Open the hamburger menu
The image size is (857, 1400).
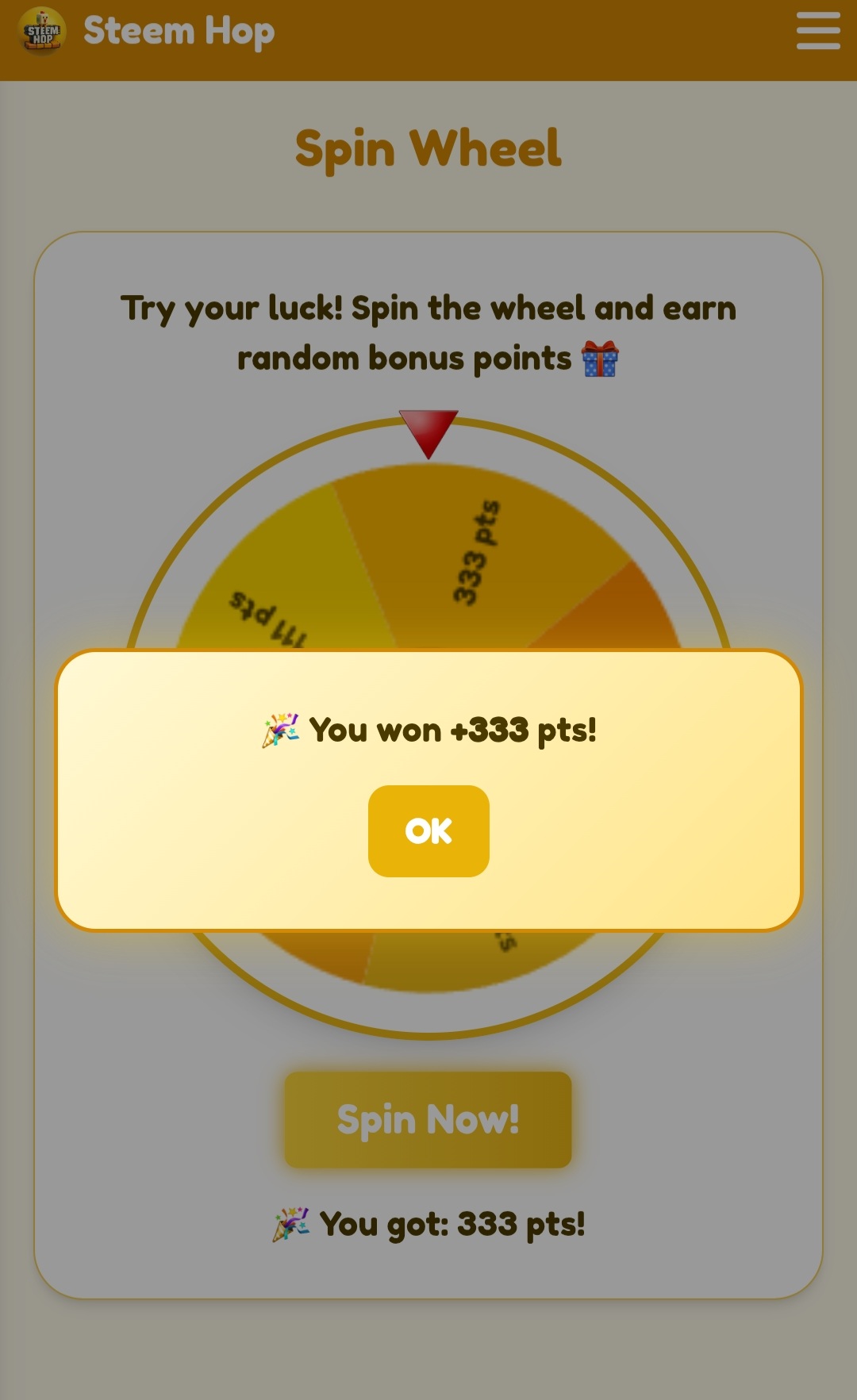818,31
